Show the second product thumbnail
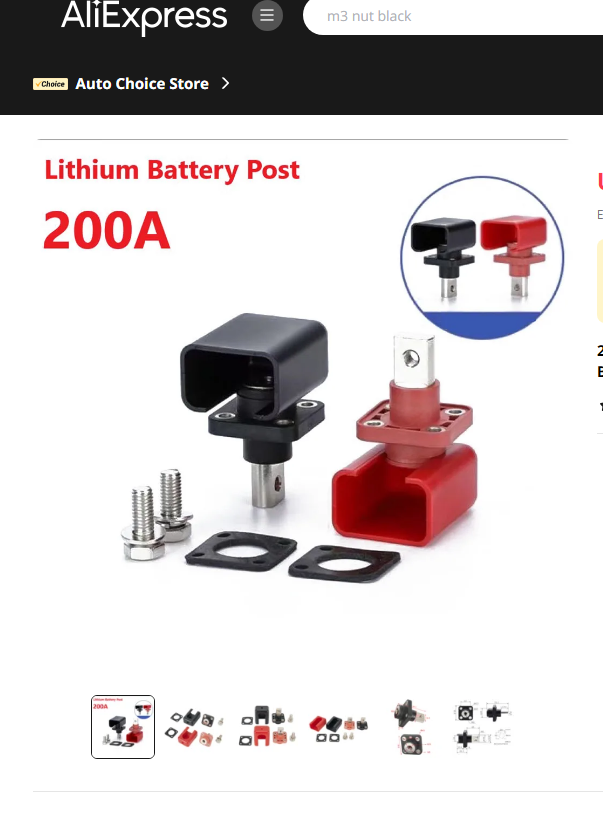 tap(193, 727)
